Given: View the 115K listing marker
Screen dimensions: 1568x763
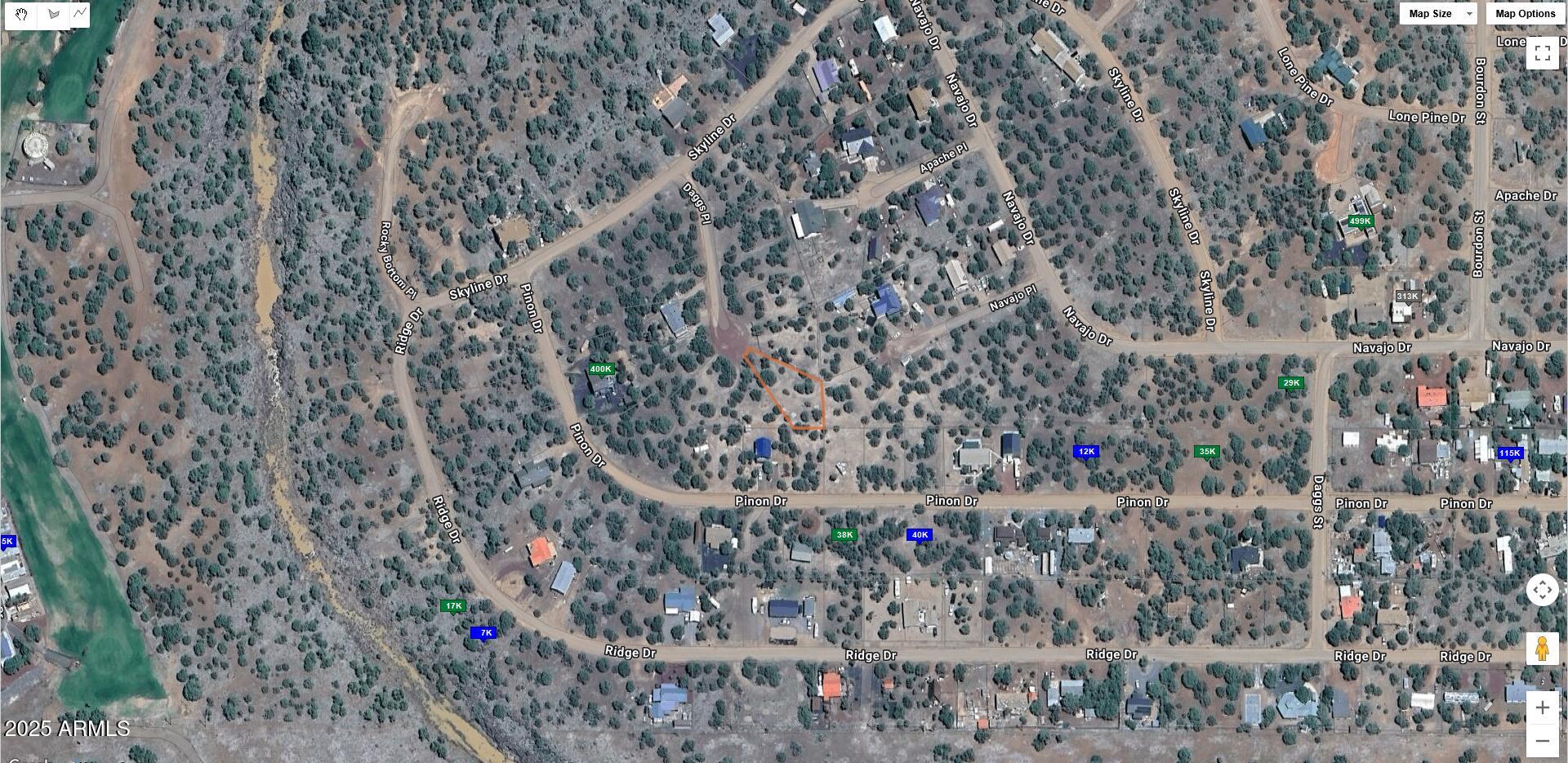Looking at the screenshot, I should pos(1509,453).
